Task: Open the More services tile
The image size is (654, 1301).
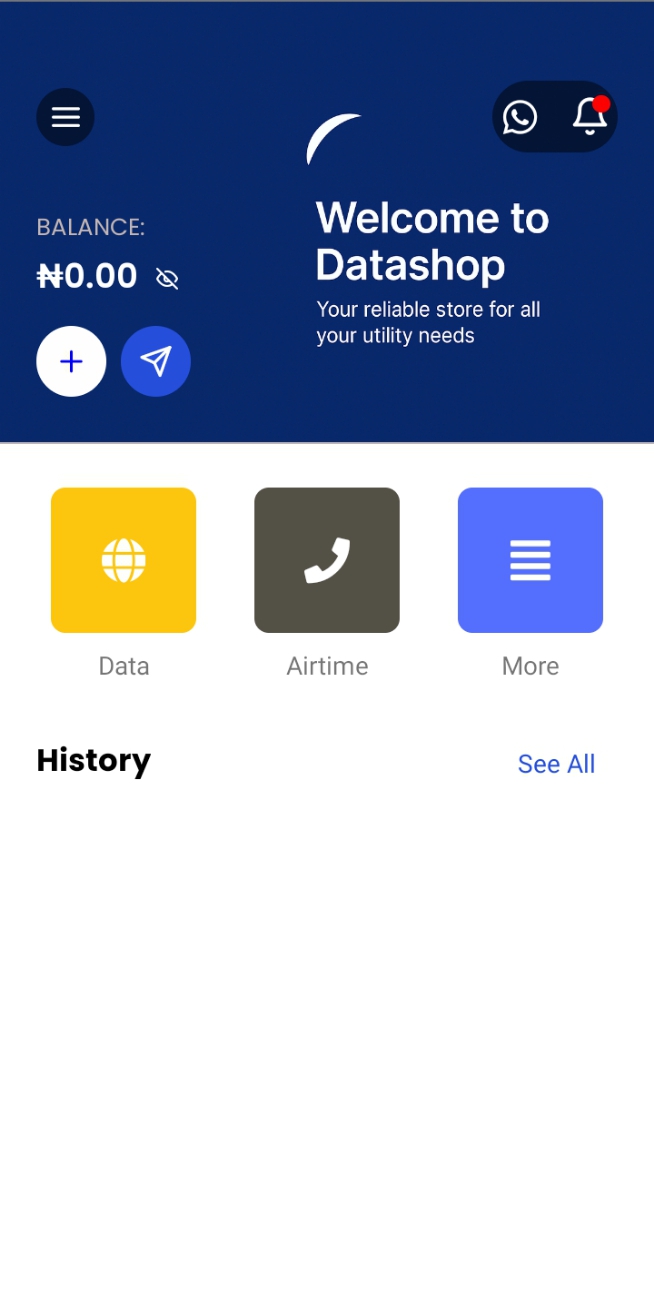Action: (x=530, y=560)
